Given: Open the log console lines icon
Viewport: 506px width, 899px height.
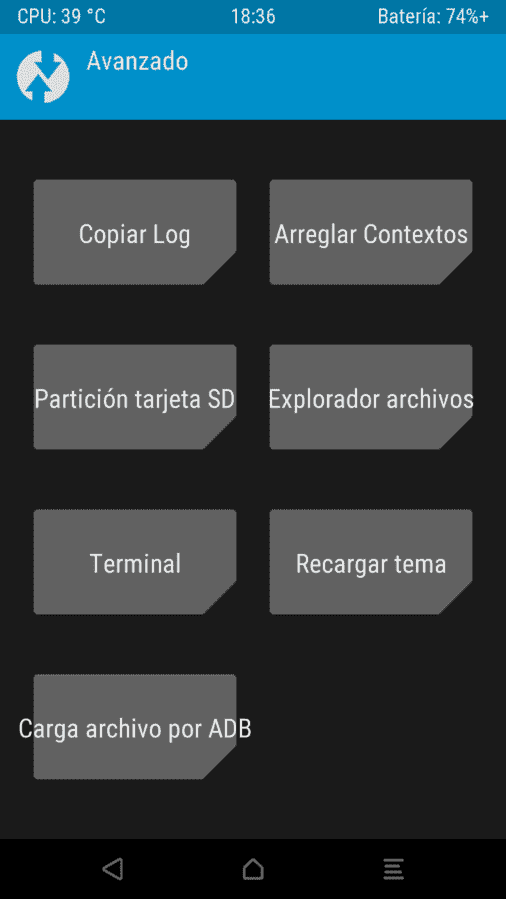Looking at the screenshot, I should click(x=394, y=869).
